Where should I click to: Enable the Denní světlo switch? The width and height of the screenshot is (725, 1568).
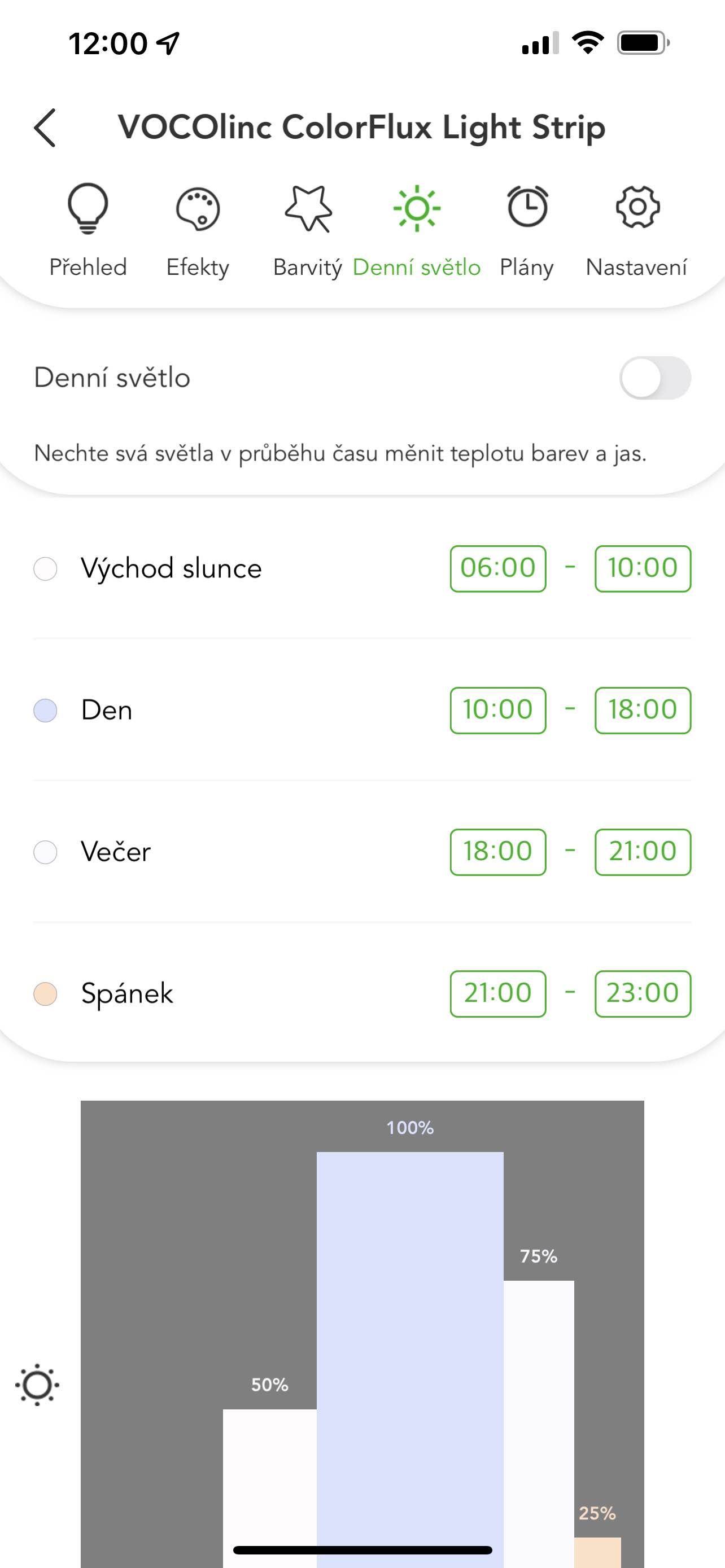click(x=655, y=378)
